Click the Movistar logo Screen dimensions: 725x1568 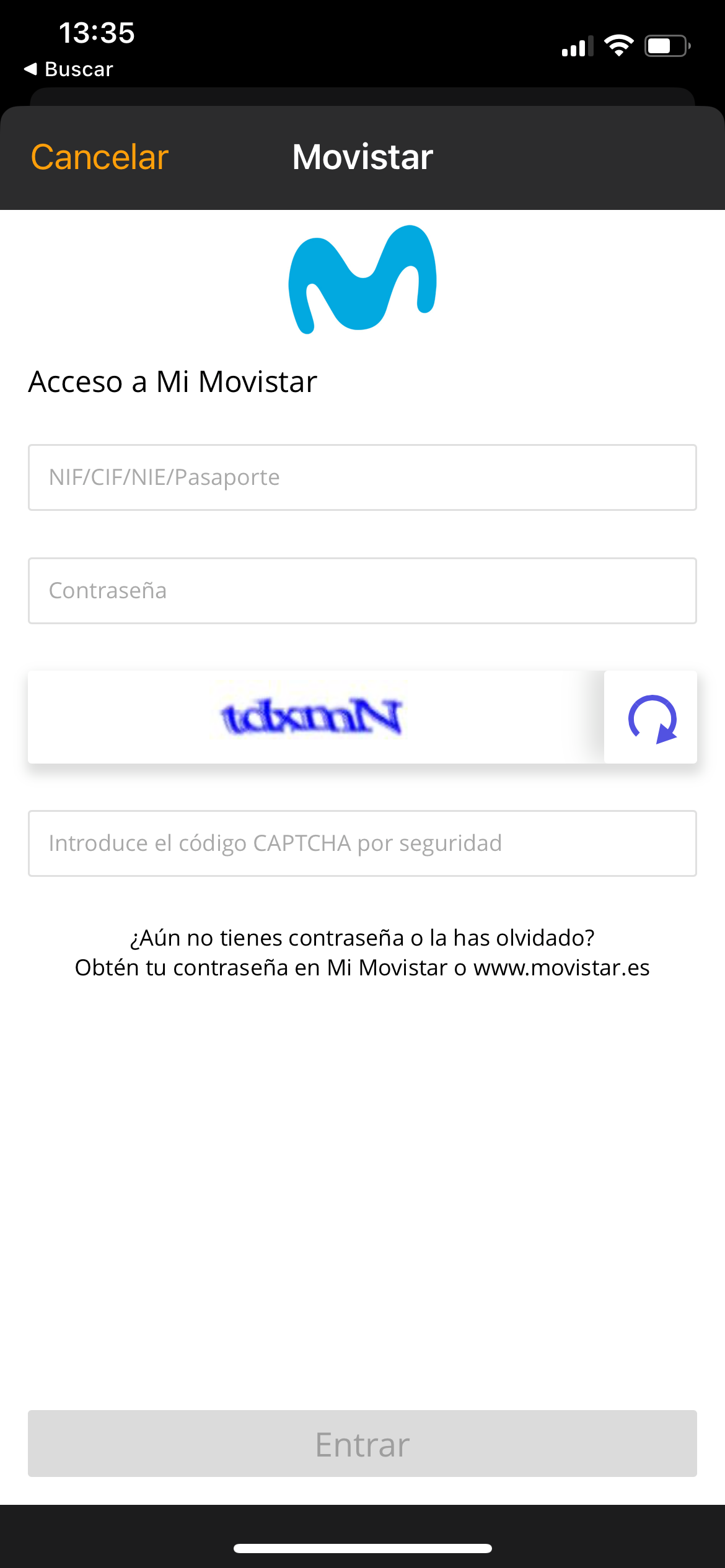[x=361, y=278]
